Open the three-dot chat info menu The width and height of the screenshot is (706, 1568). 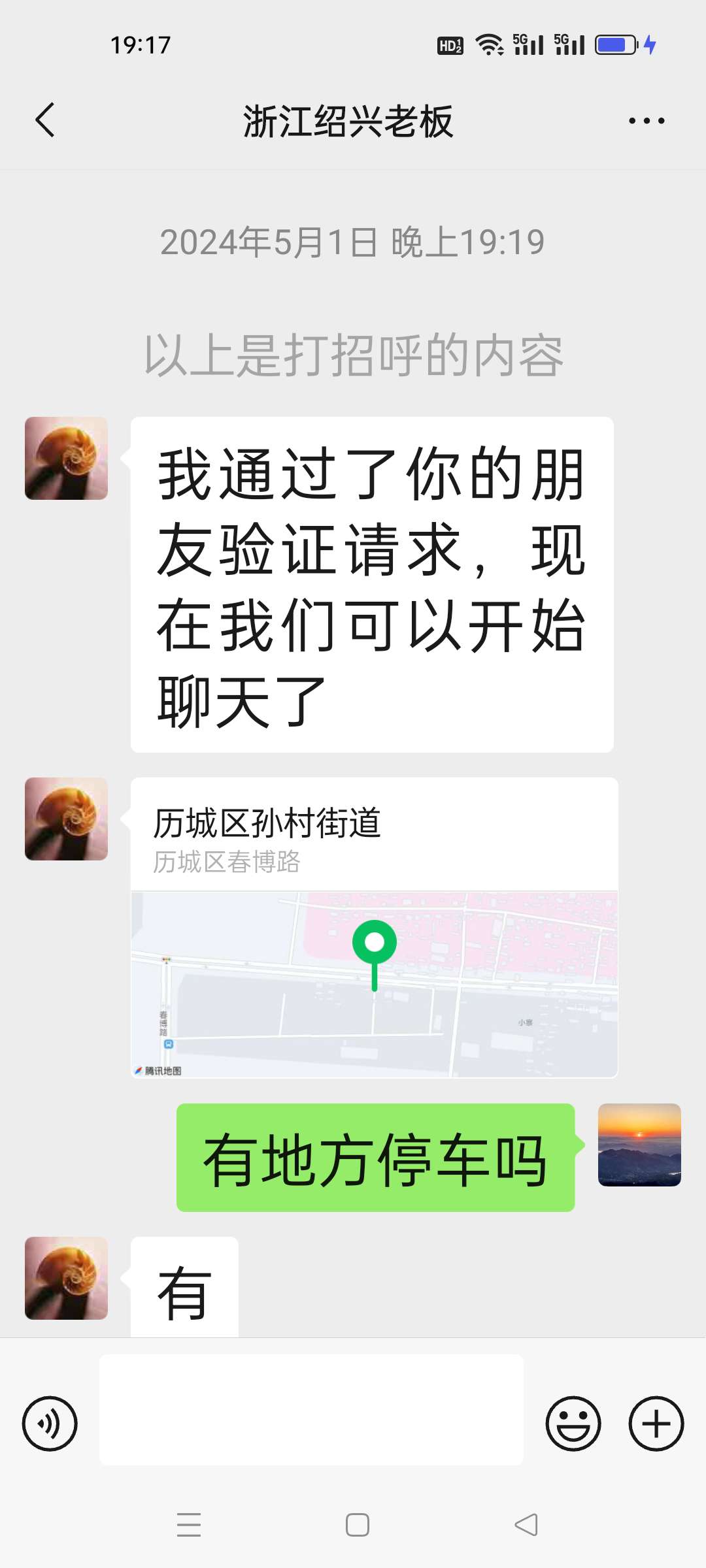click(646, 121)
